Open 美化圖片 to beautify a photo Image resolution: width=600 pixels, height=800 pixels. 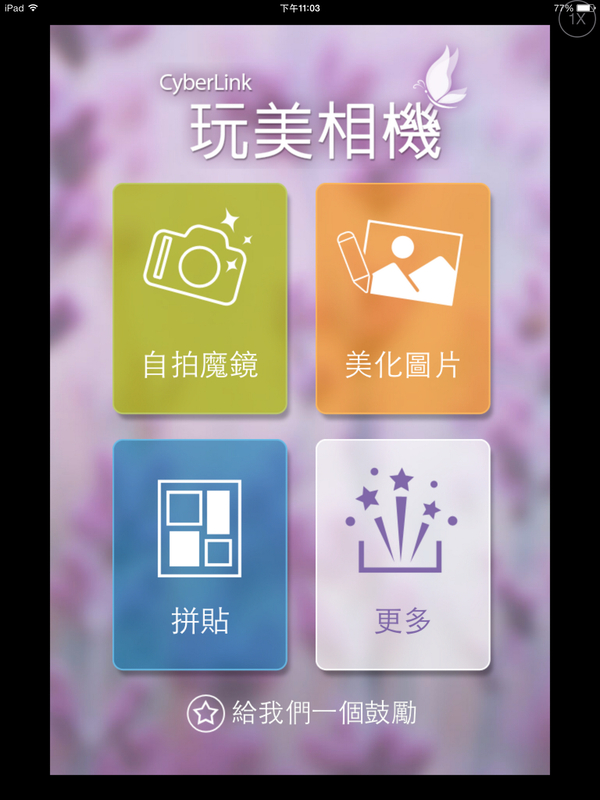403,298
